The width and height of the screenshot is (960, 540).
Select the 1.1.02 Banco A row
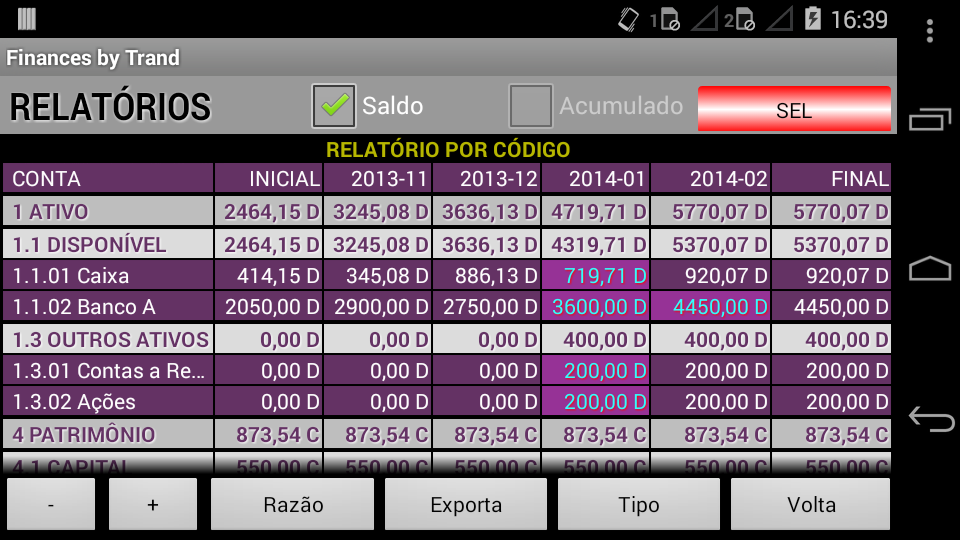[x=108, y=307]
